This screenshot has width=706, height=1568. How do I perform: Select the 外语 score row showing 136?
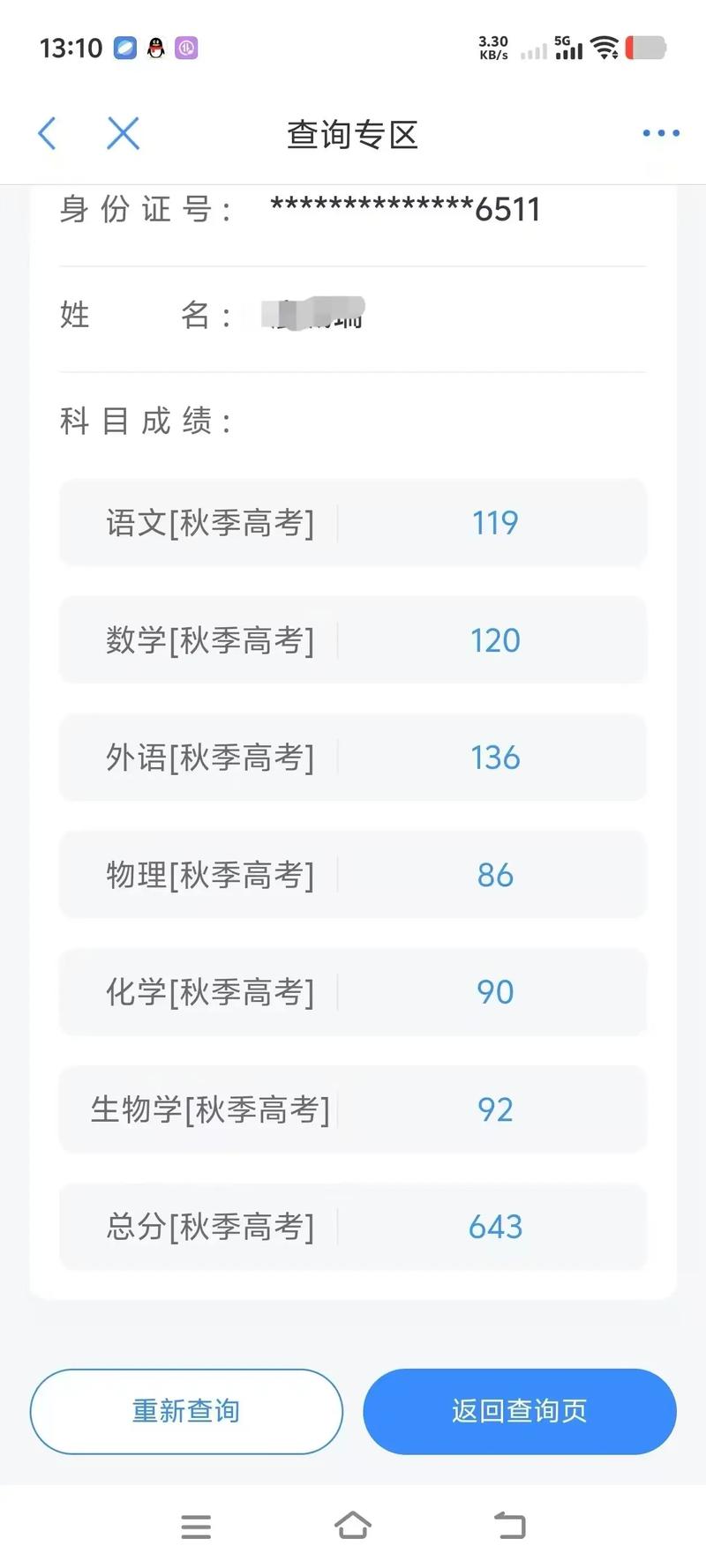pyautogui.click(x=353, y=758)
